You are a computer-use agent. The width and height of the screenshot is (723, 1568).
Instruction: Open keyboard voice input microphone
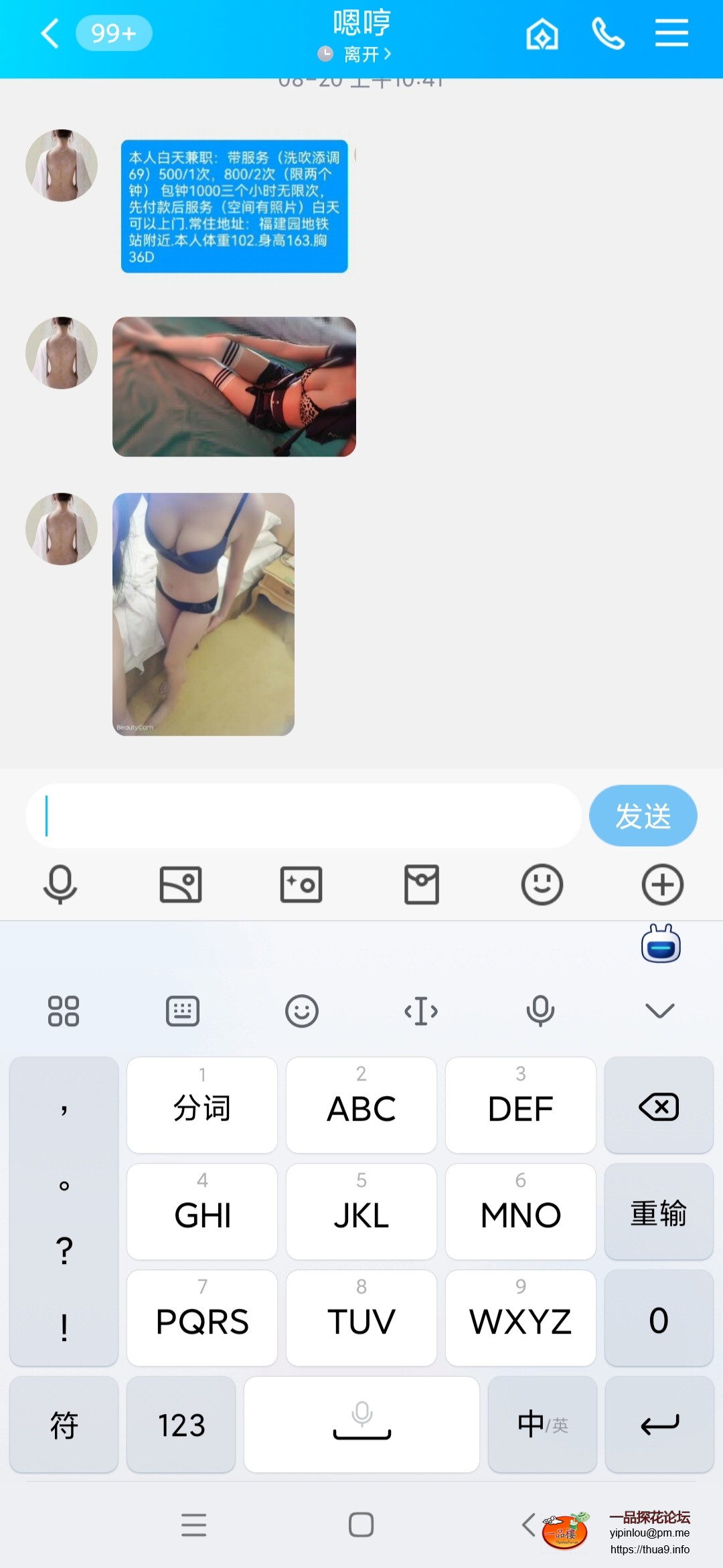(540, 1010)
